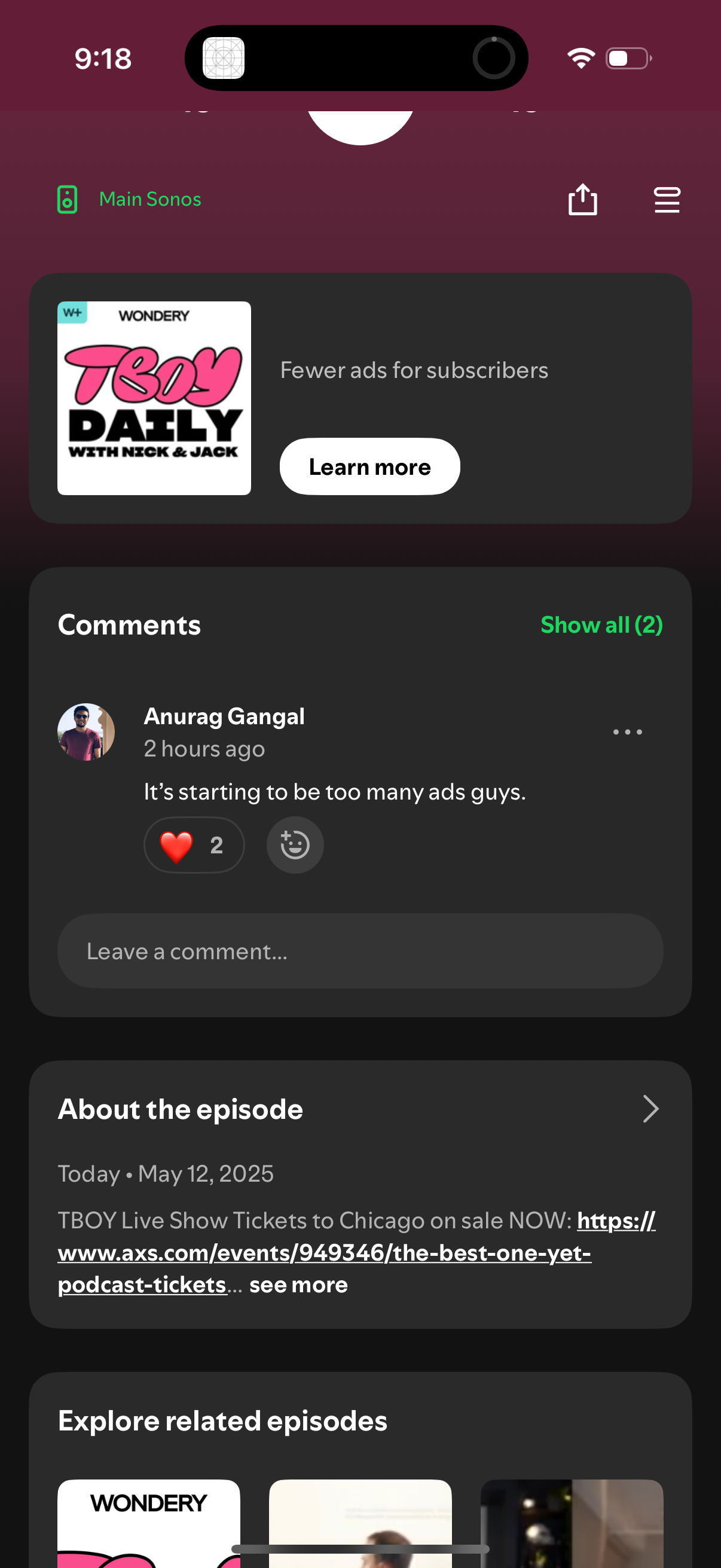Expand About the episode details

coord(650,1109)
